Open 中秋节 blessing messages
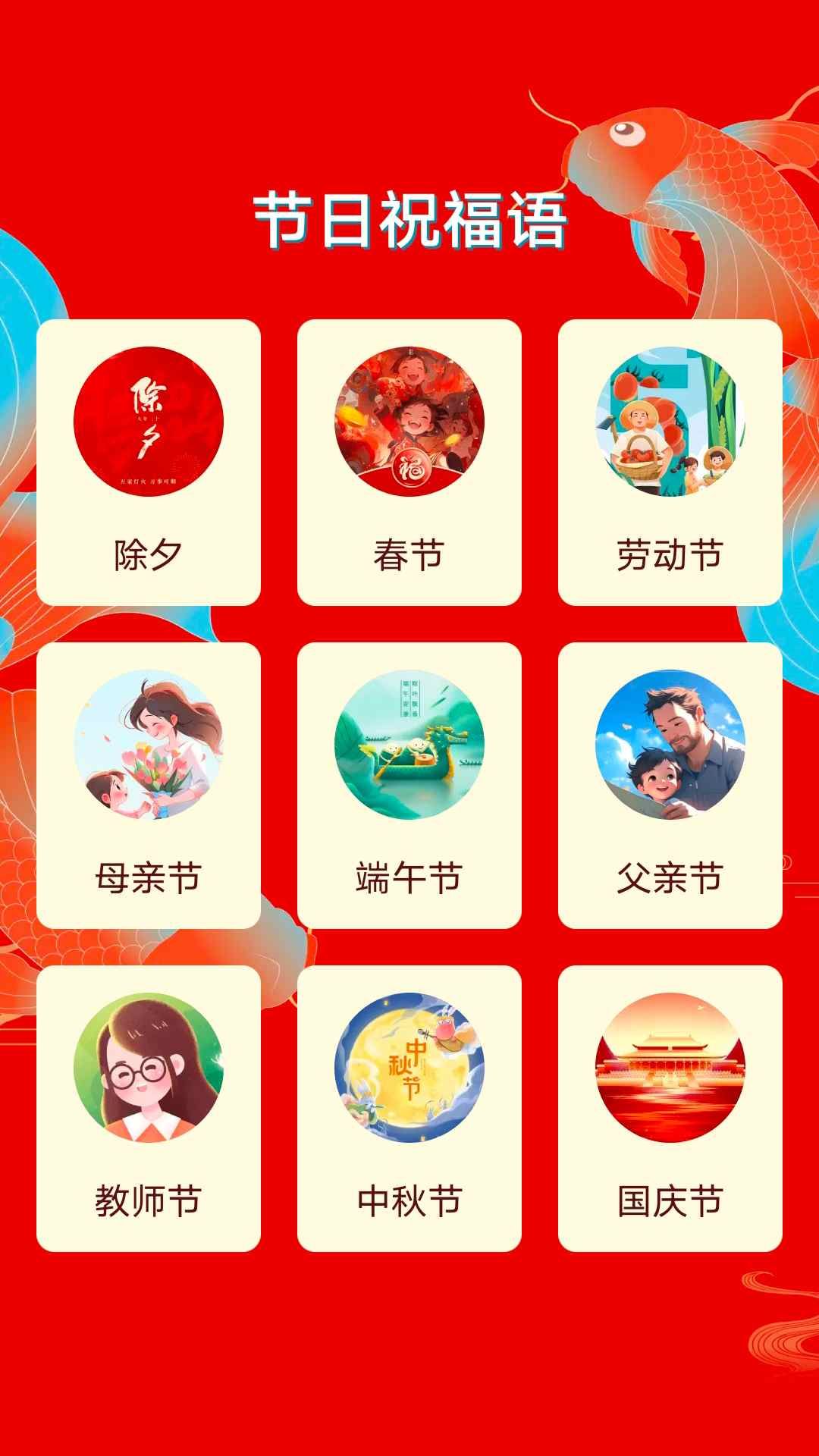This screenshot has width=819, height=1456. point(409,1109)
